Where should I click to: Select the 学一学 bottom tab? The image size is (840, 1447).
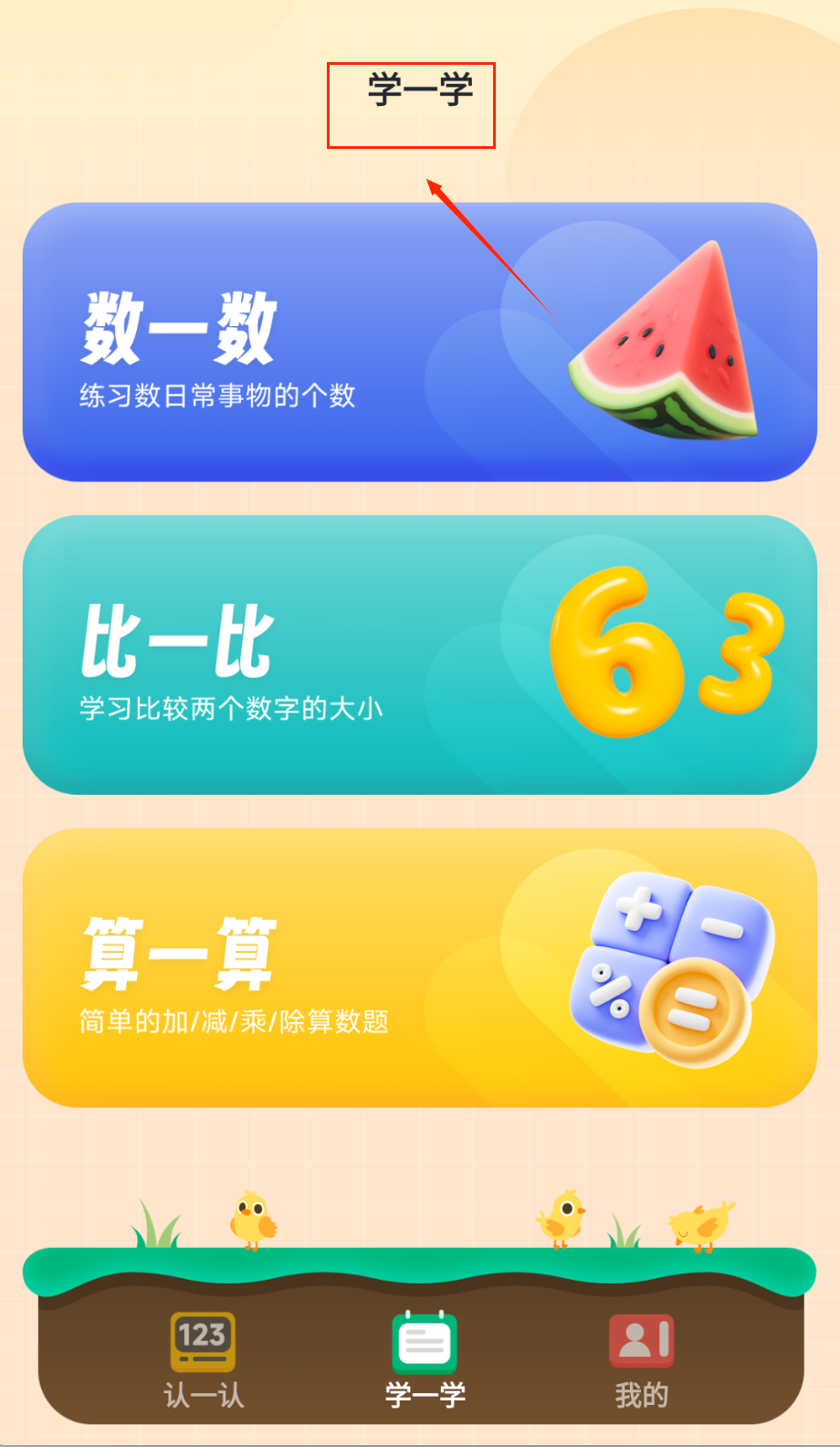coord(425,1359)
